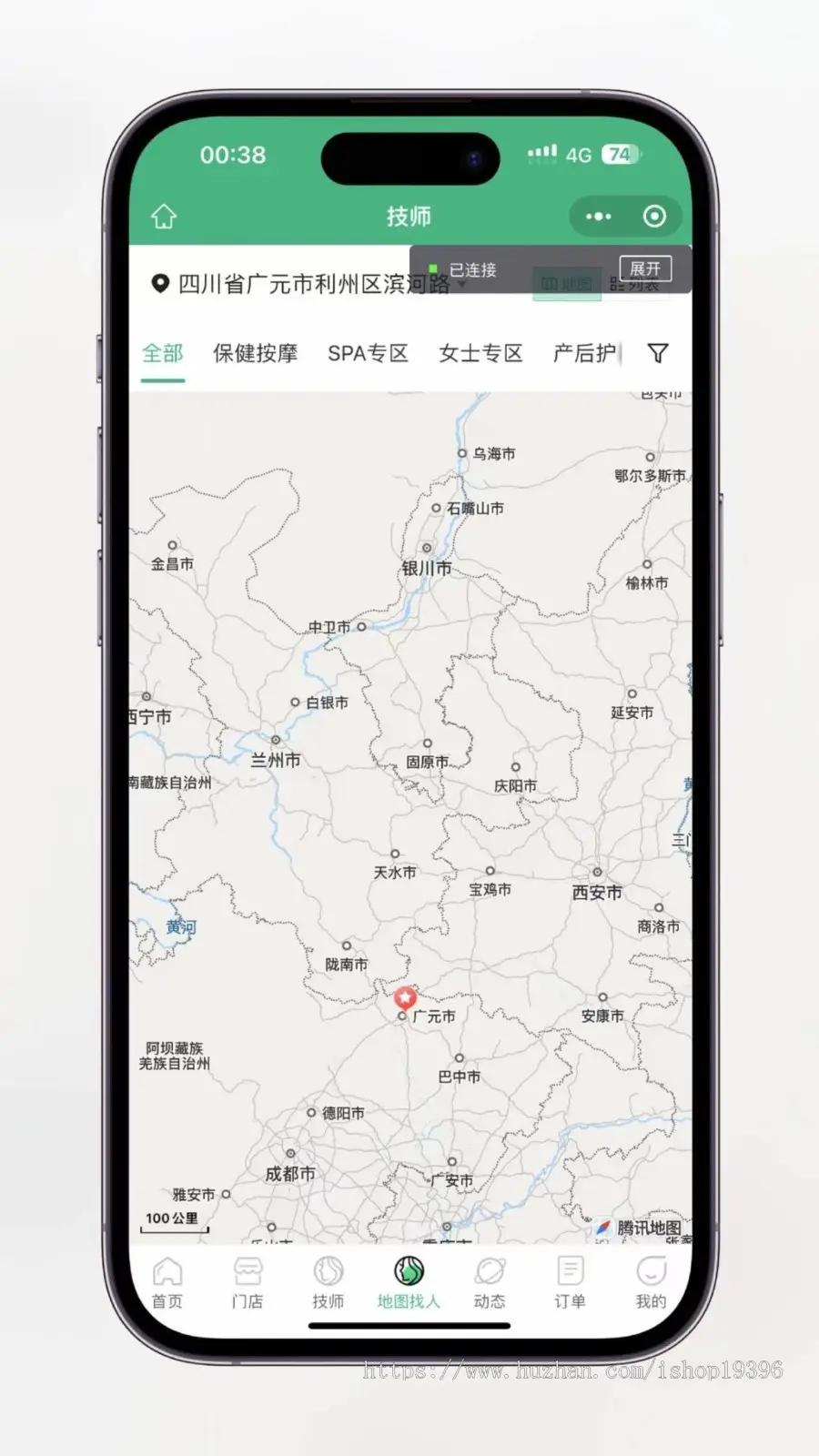
Task: Go to the 我的 profile tab
Action: tap(651, 1282)
